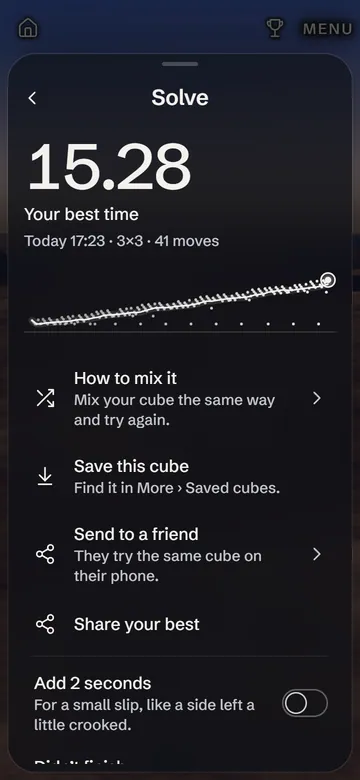This screenshot has width=360, height=780.
Task: Open How to mix it
Action: tap(180, 399)
